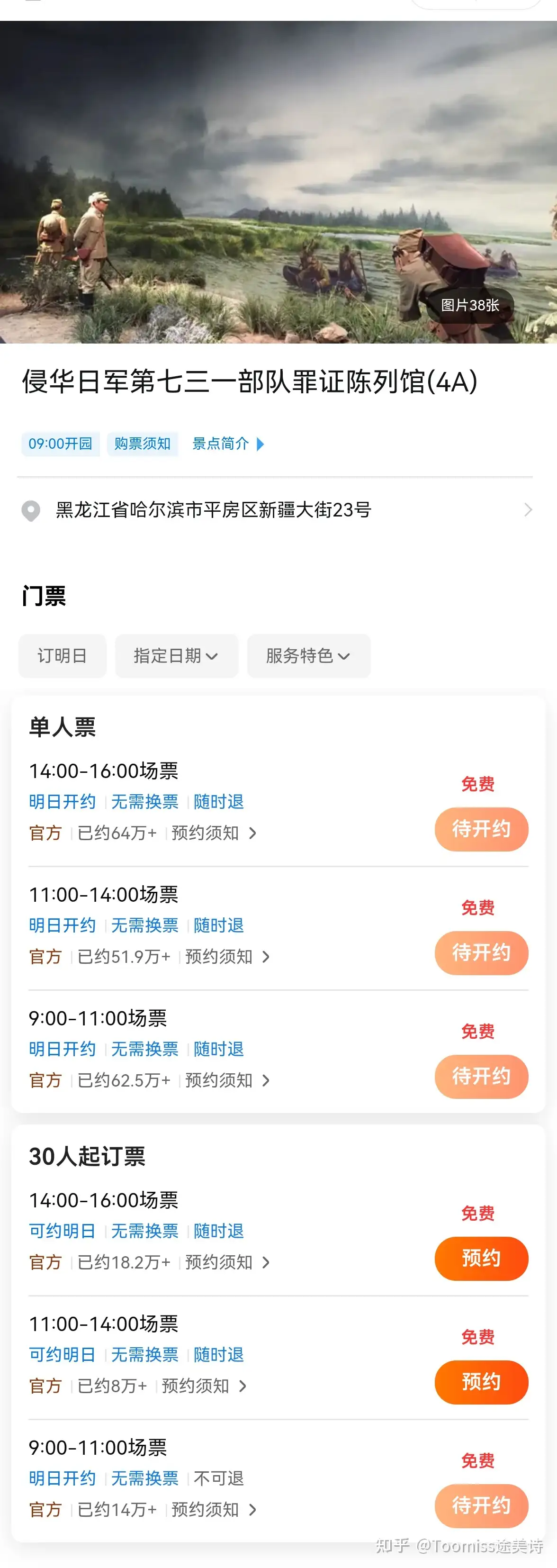Tap 待开约 for 30人起订票 9:00-11:00场票
Image resolution: width=557 pixels, height=1568 pixels.
tap(481, 1505)
